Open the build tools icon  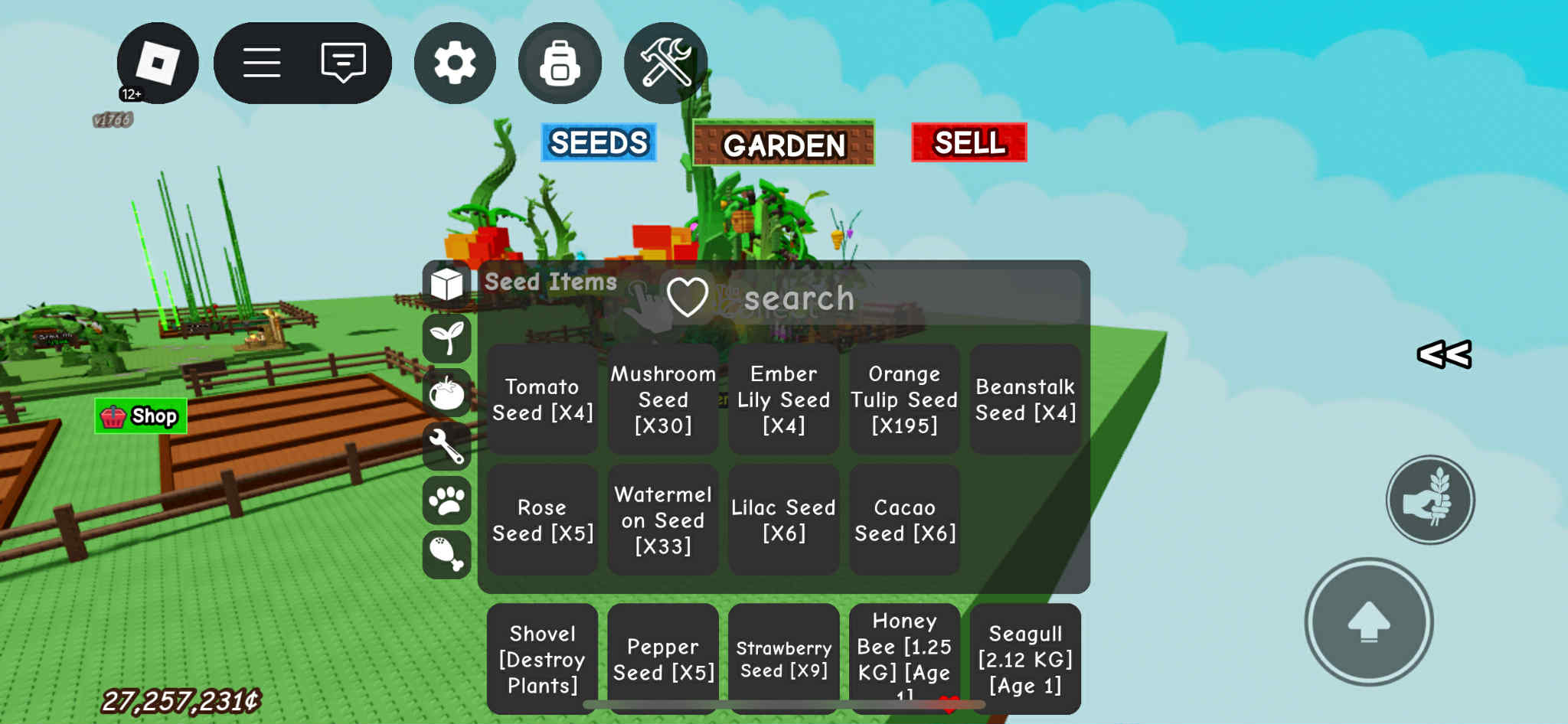click(x=665, y=63)
